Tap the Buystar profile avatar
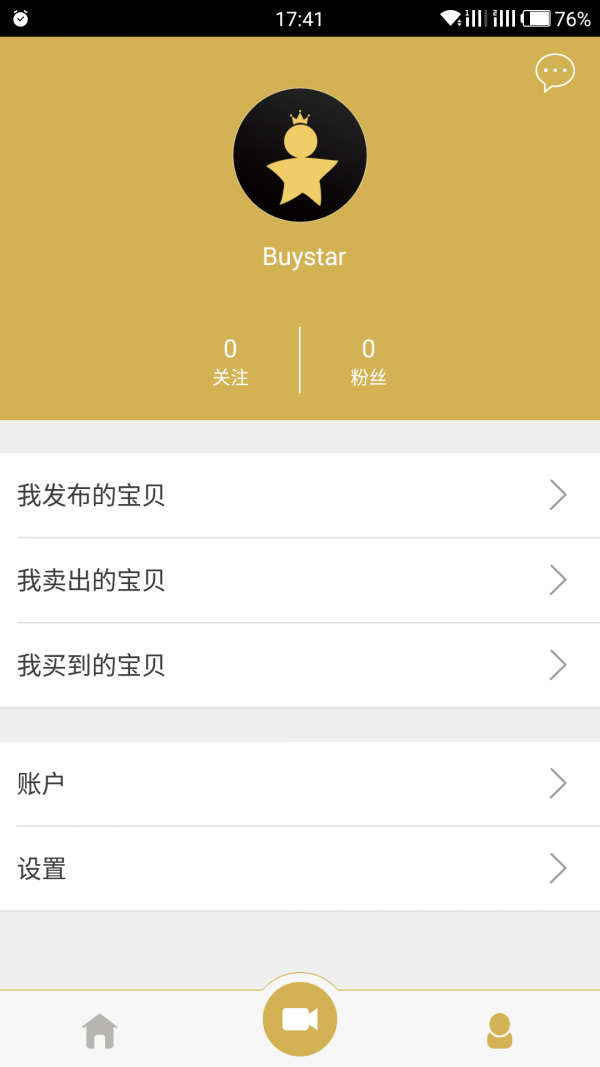This screenshot has height=1067, width=600. pos(300,155)
